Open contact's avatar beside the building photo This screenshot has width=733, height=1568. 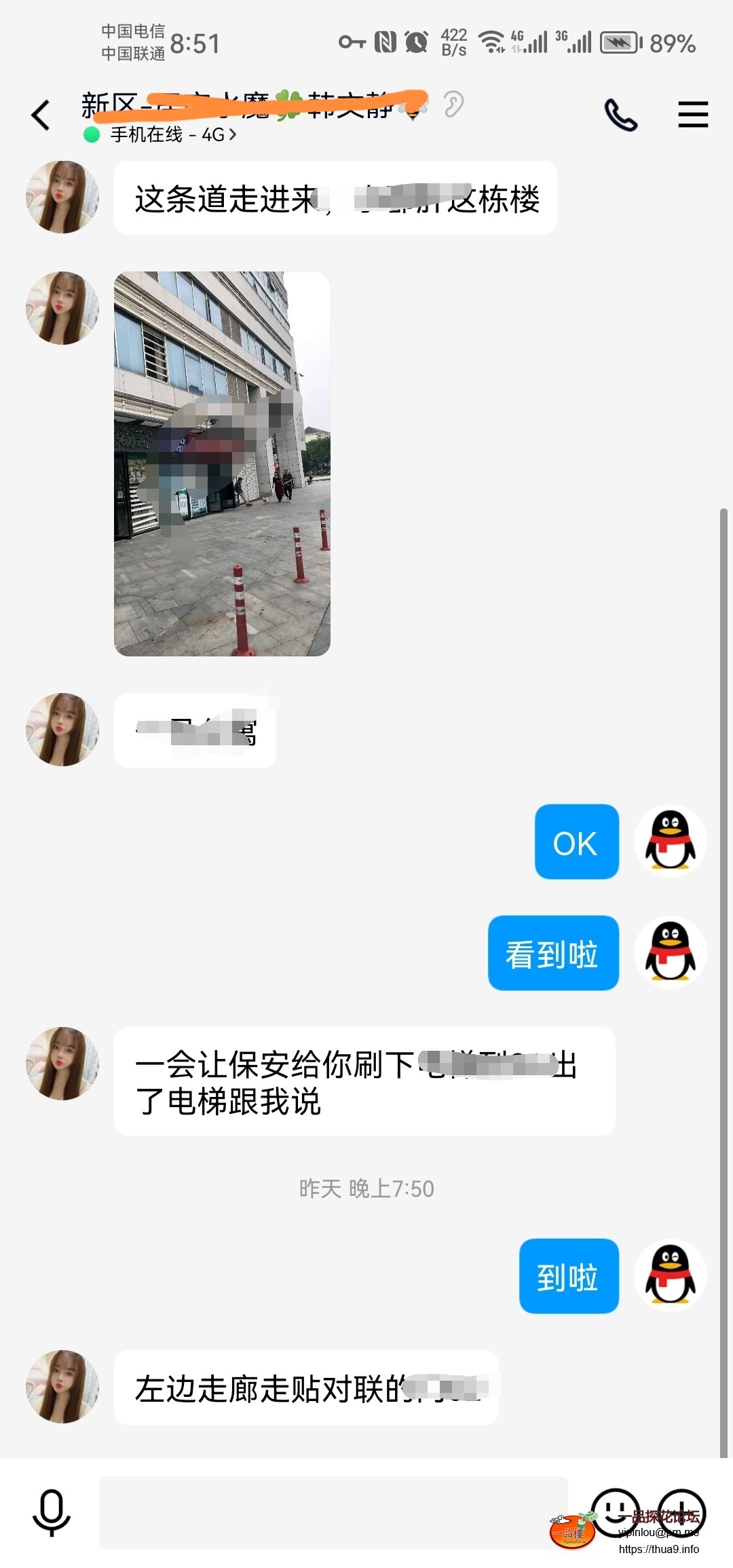pos(62,308)
